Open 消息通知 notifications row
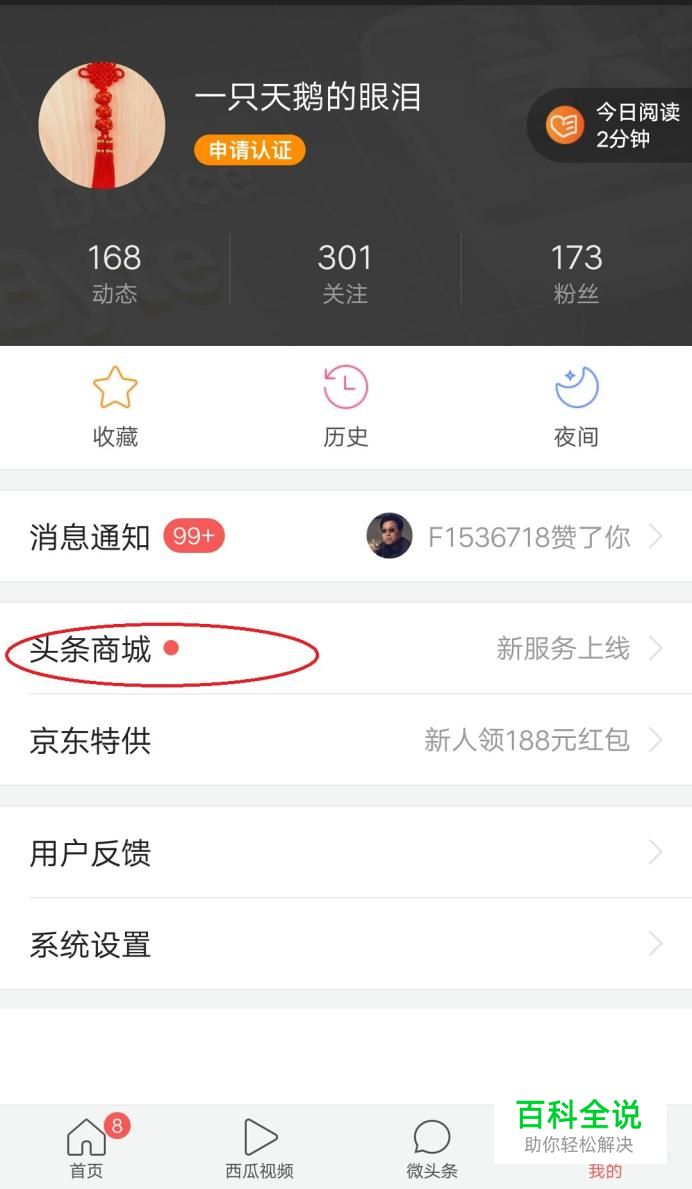This screenshot has width=692, height=1189. (346, 537)
